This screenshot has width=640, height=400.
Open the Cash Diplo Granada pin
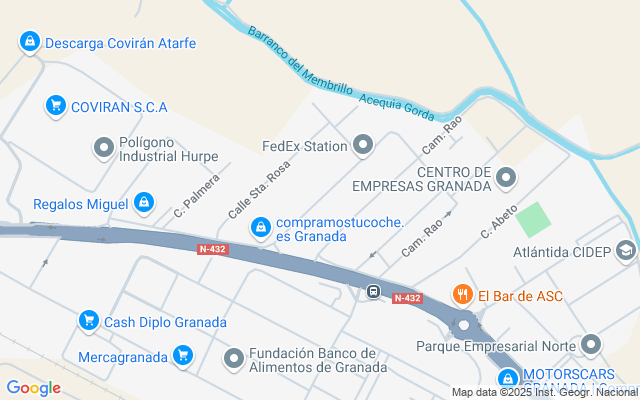pos(89,322)
